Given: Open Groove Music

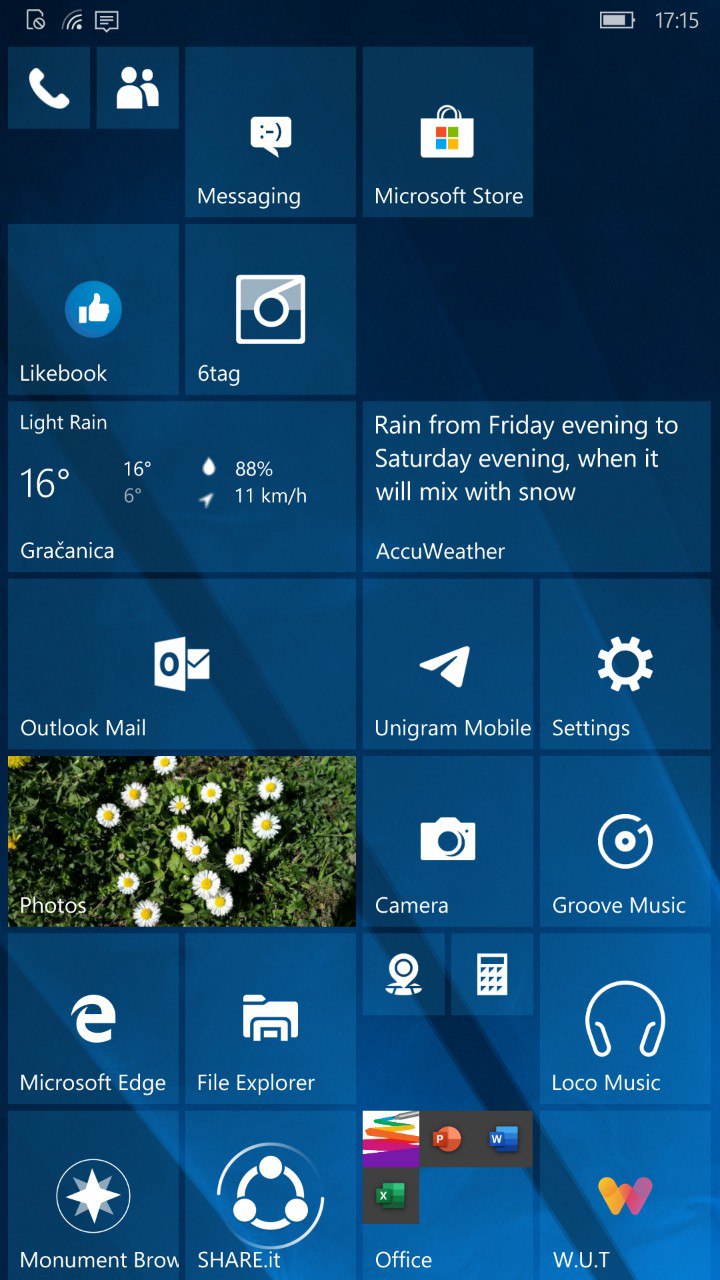Looking at the screenshot, I should point(625,841).
